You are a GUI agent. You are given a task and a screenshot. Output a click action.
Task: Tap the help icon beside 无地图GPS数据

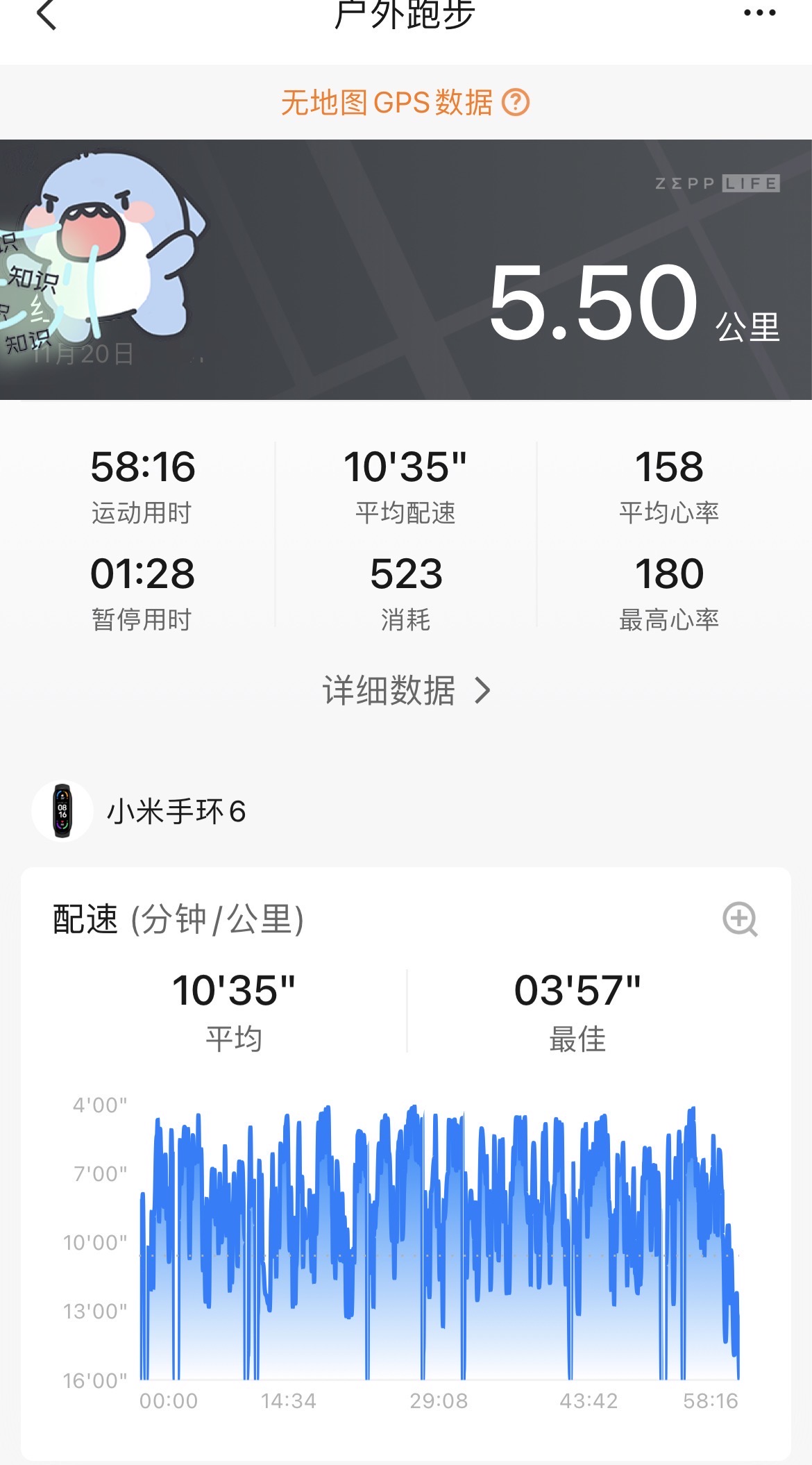516,103
